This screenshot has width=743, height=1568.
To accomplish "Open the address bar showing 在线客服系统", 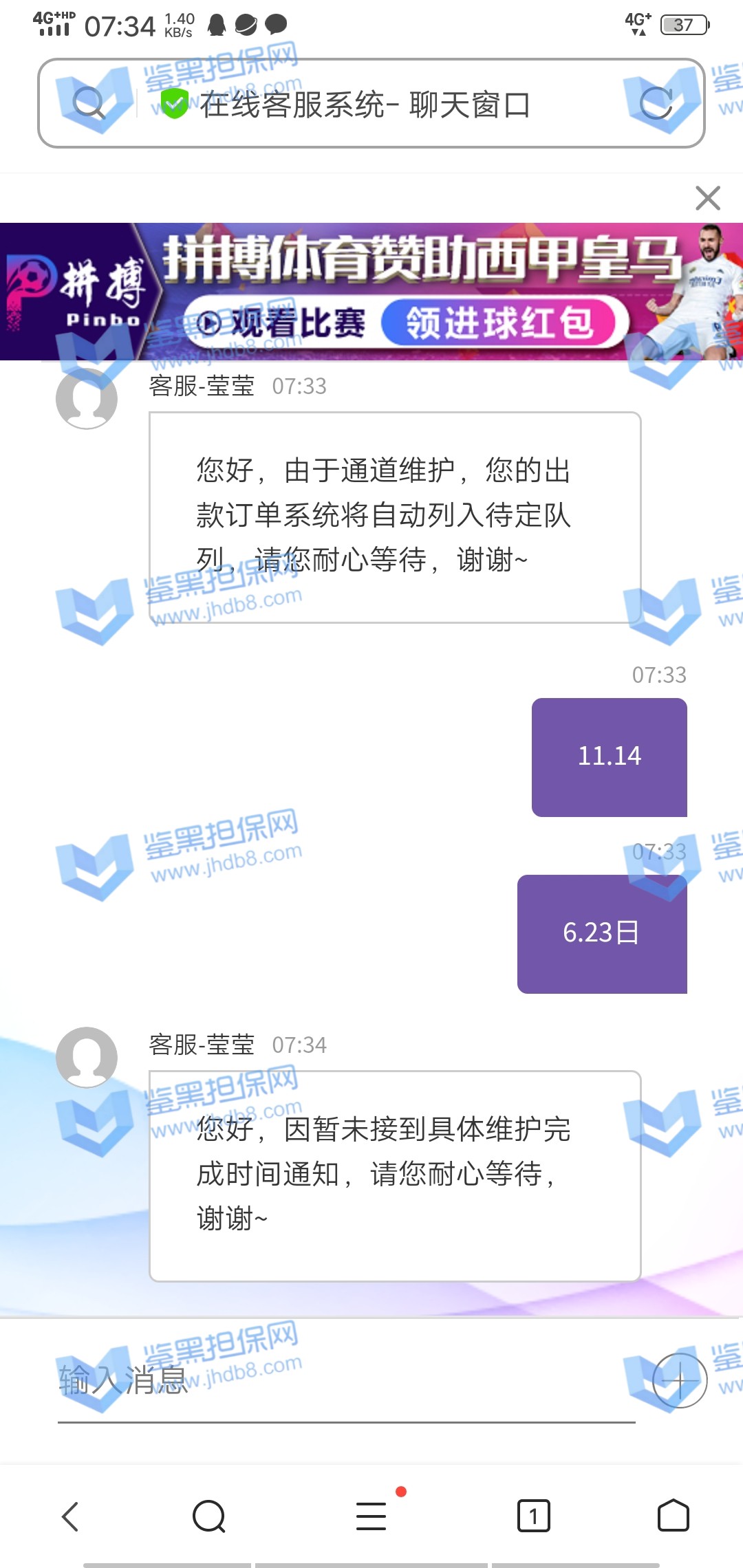I will (365, 105).
